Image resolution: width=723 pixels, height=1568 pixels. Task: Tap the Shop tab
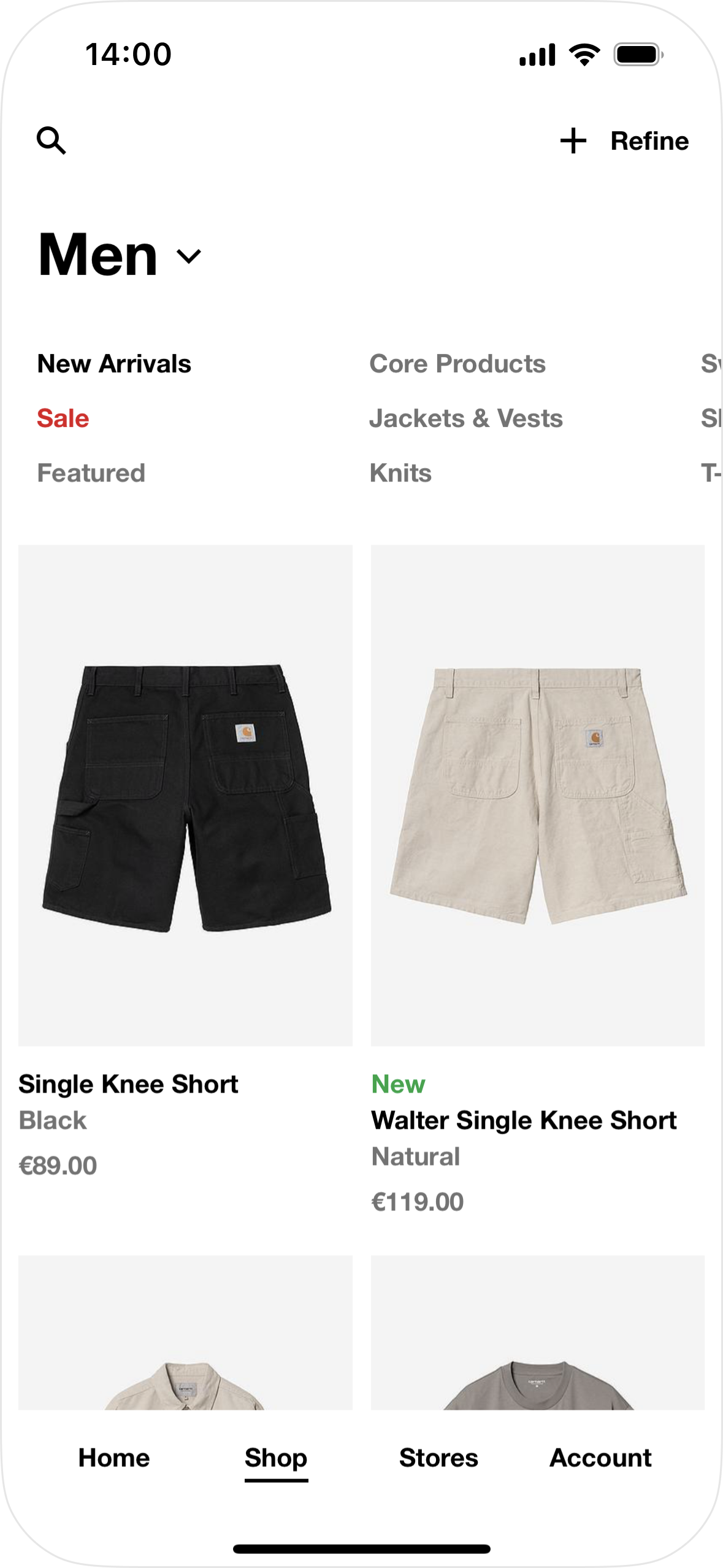click(276, 1458)
